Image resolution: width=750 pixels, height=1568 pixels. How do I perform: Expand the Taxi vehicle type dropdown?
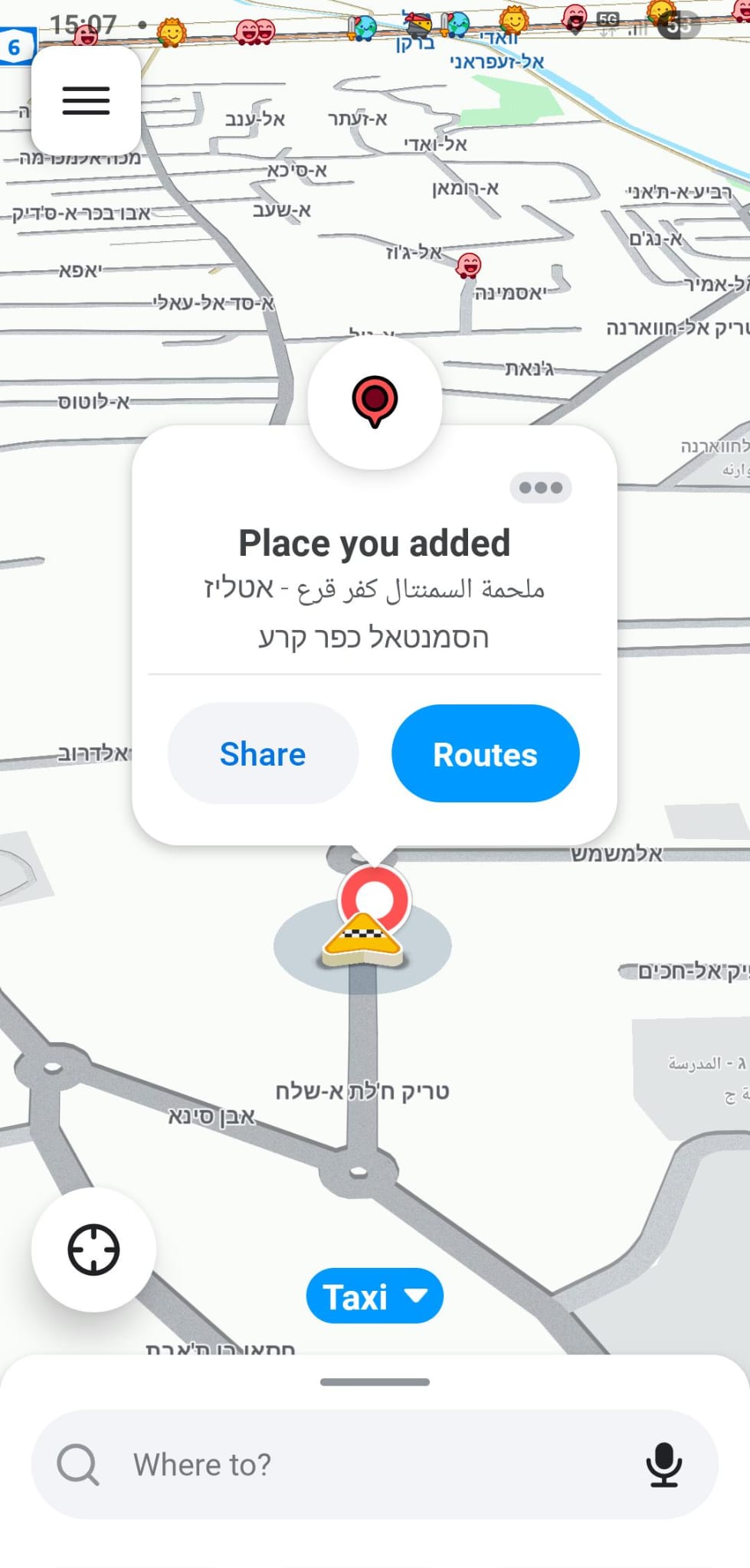(375, 1296)
